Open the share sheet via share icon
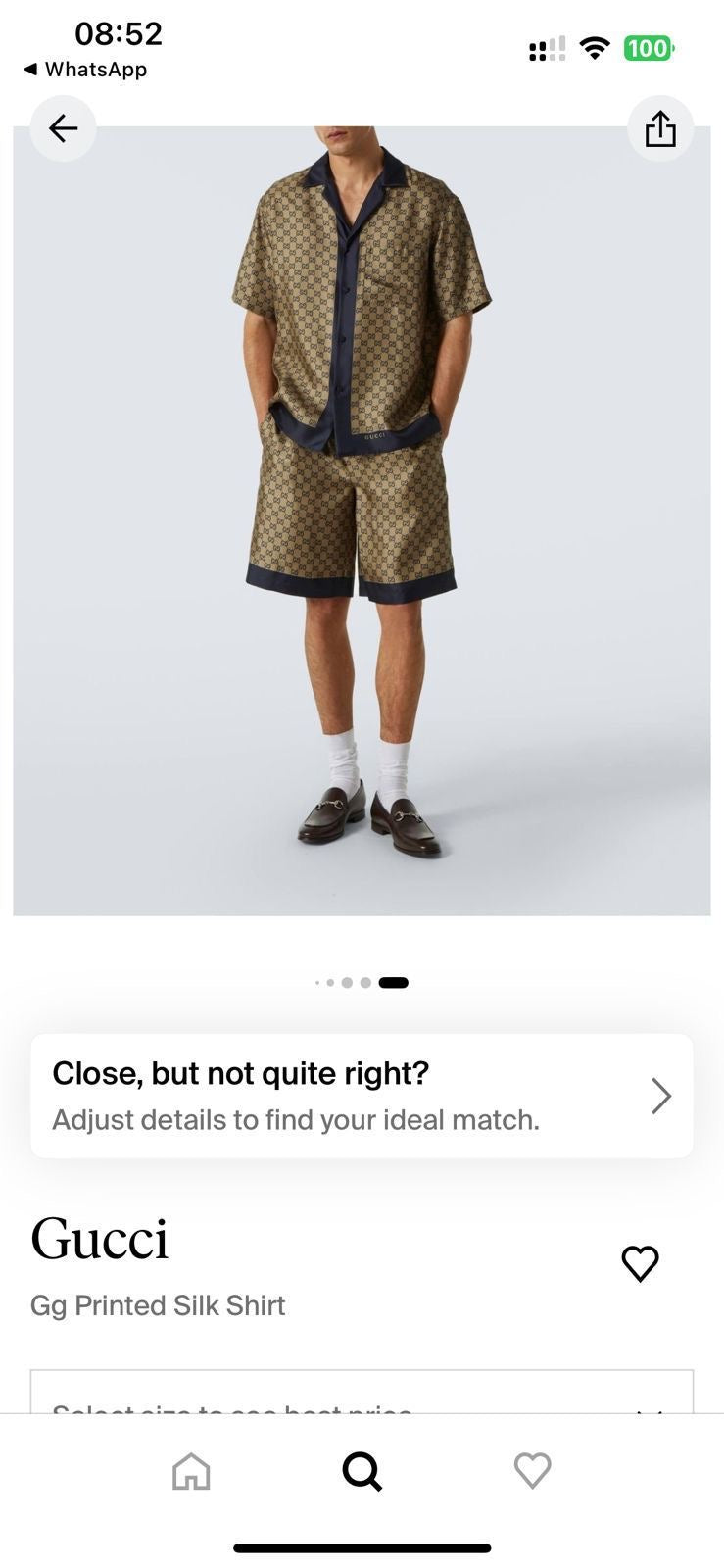This screenshot has height=1568, width=724. tap(659, 127)
